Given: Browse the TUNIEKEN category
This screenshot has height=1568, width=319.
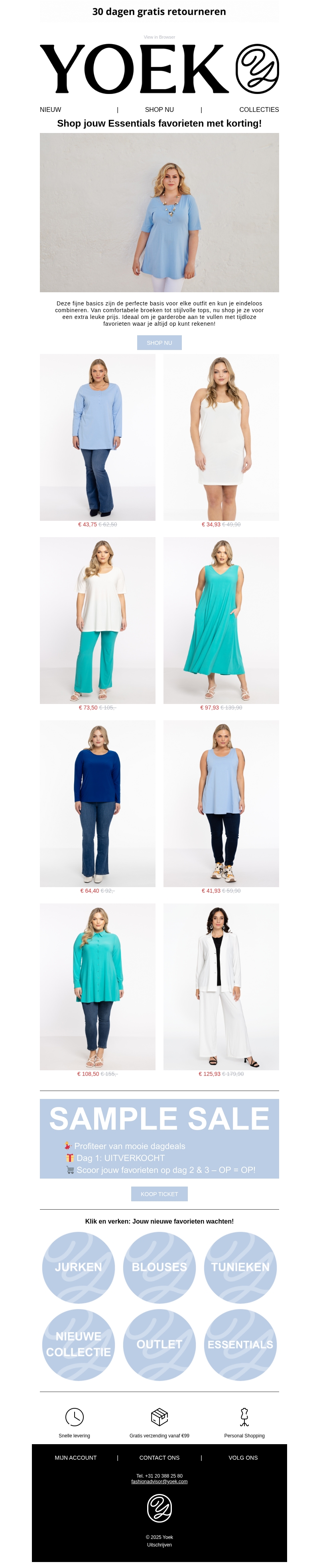Looking at the screenshot, I should pyautogui.click(x=240, y=1267).
